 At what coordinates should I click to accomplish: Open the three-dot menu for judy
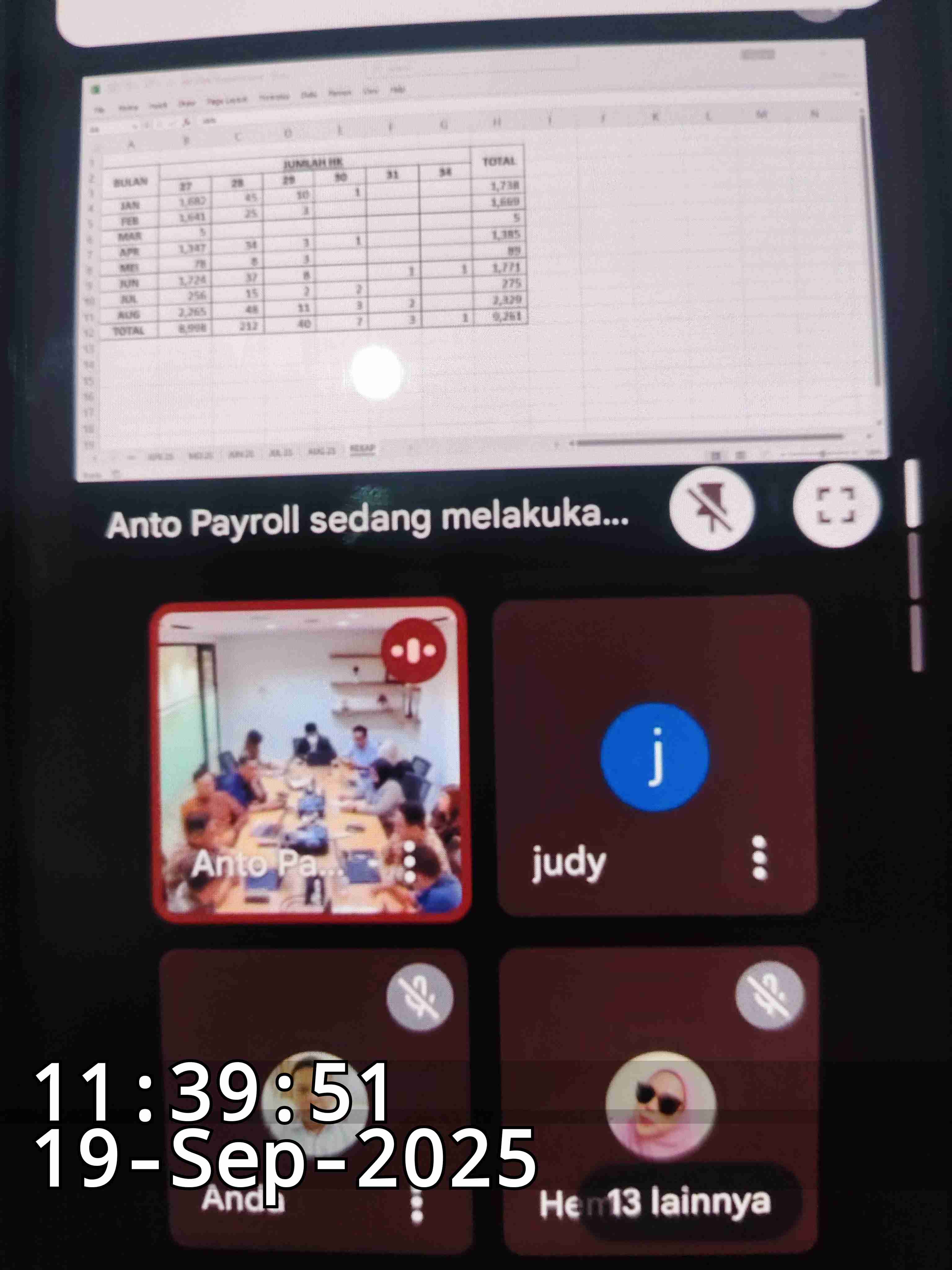tap(759, 857)
